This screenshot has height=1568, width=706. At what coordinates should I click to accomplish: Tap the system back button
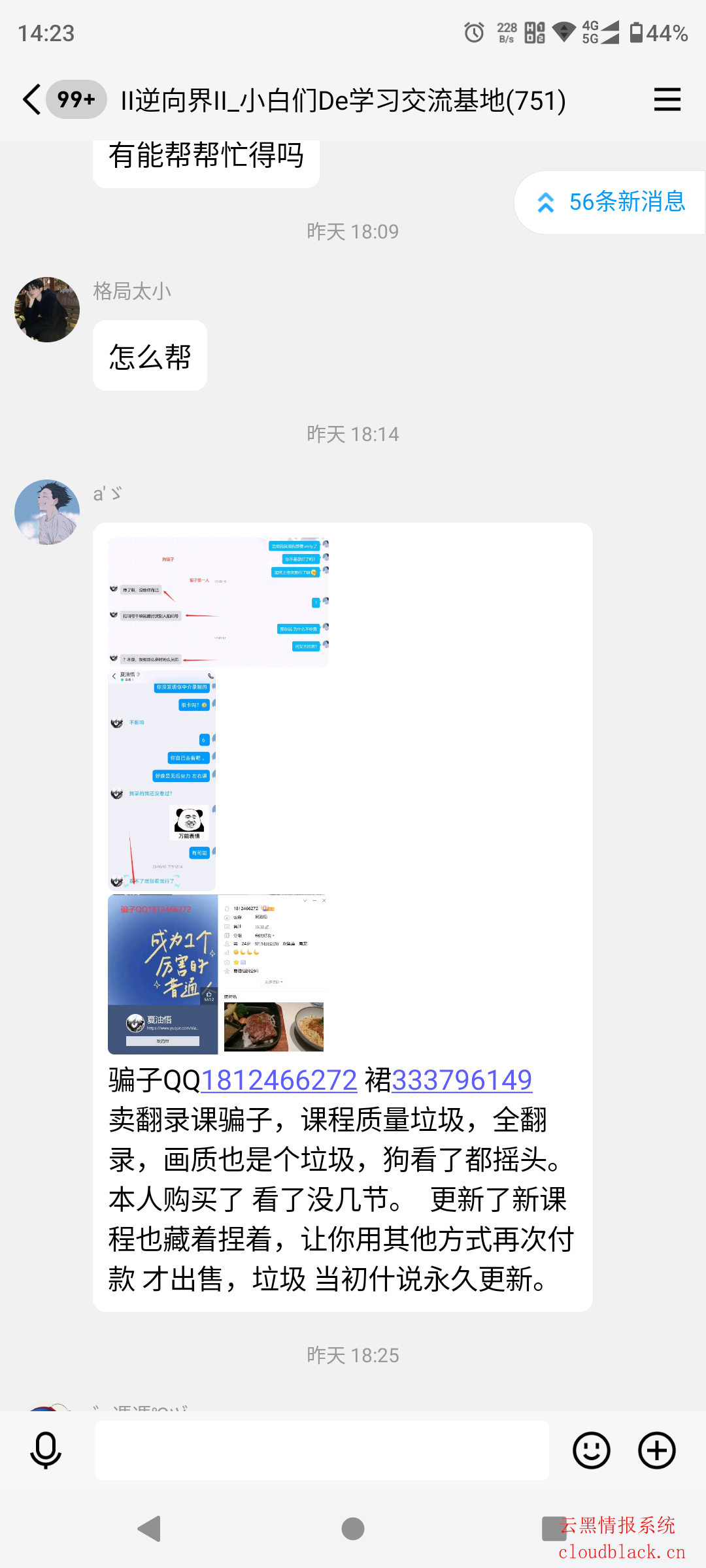click(x=150, y=1529)
